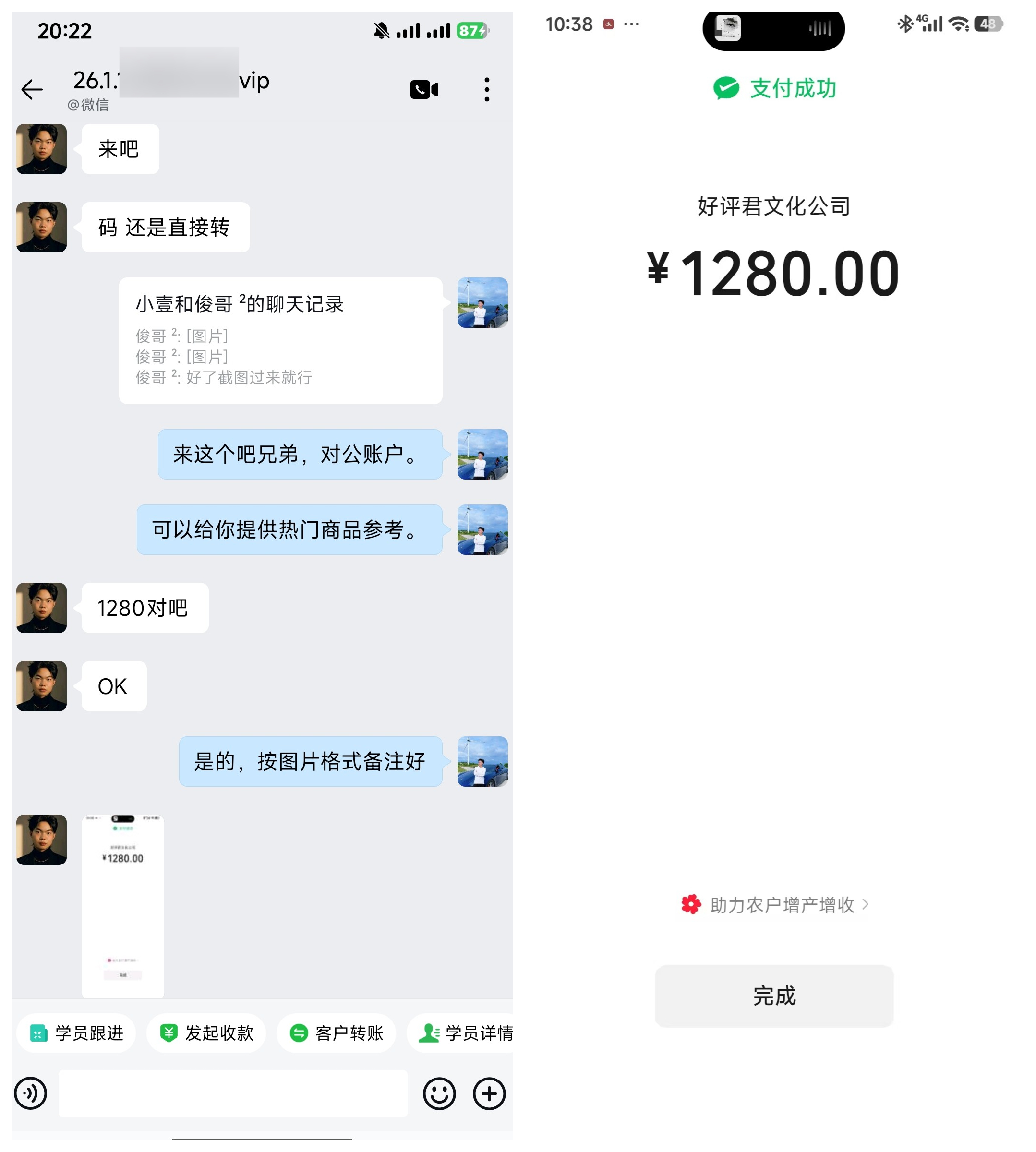Start a video call from the chat header
This screenshot has height=1152, width=1036.
click(x=424, y=89)
